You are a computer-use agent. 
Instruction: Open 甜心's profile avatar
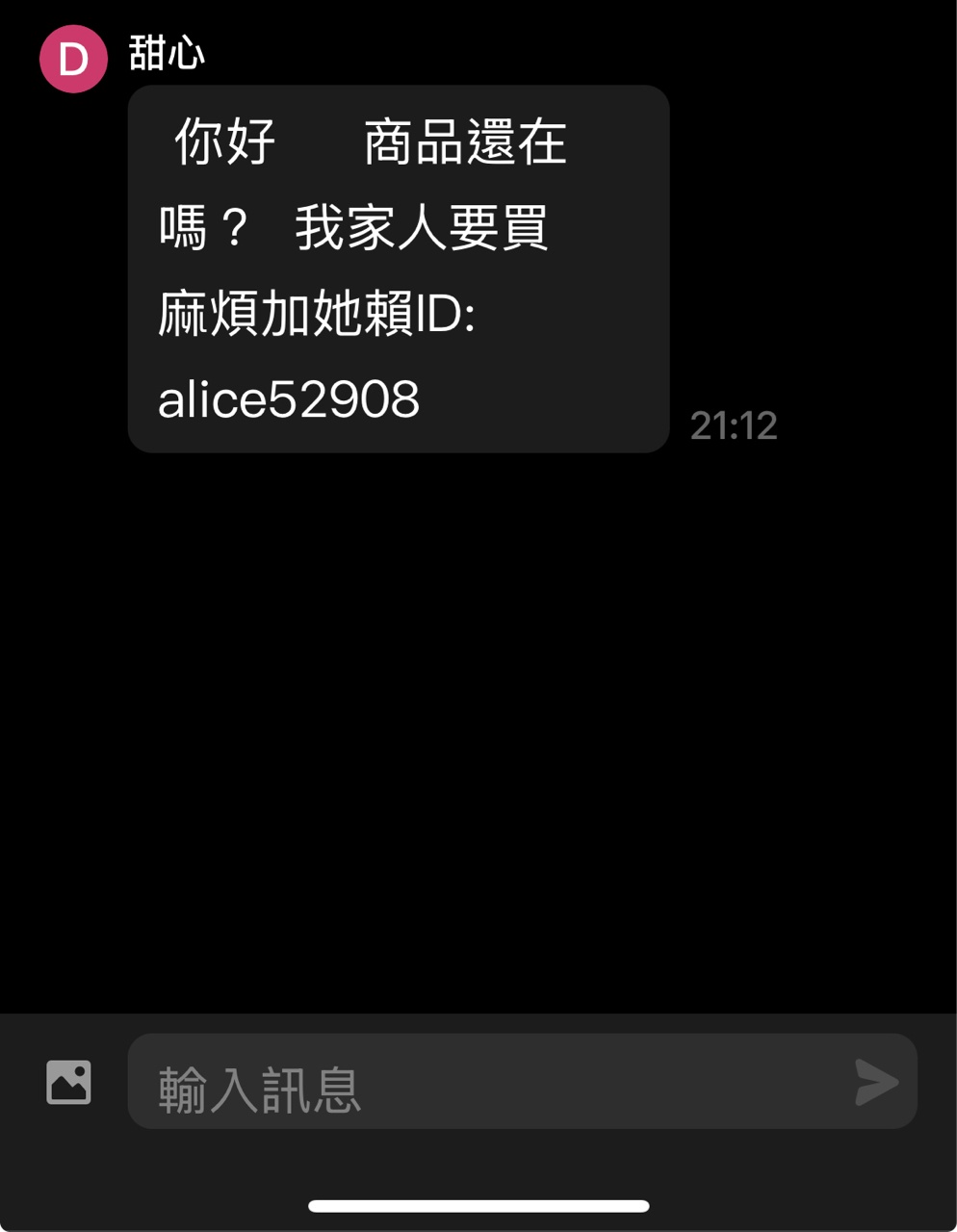[x=73, y=60]
